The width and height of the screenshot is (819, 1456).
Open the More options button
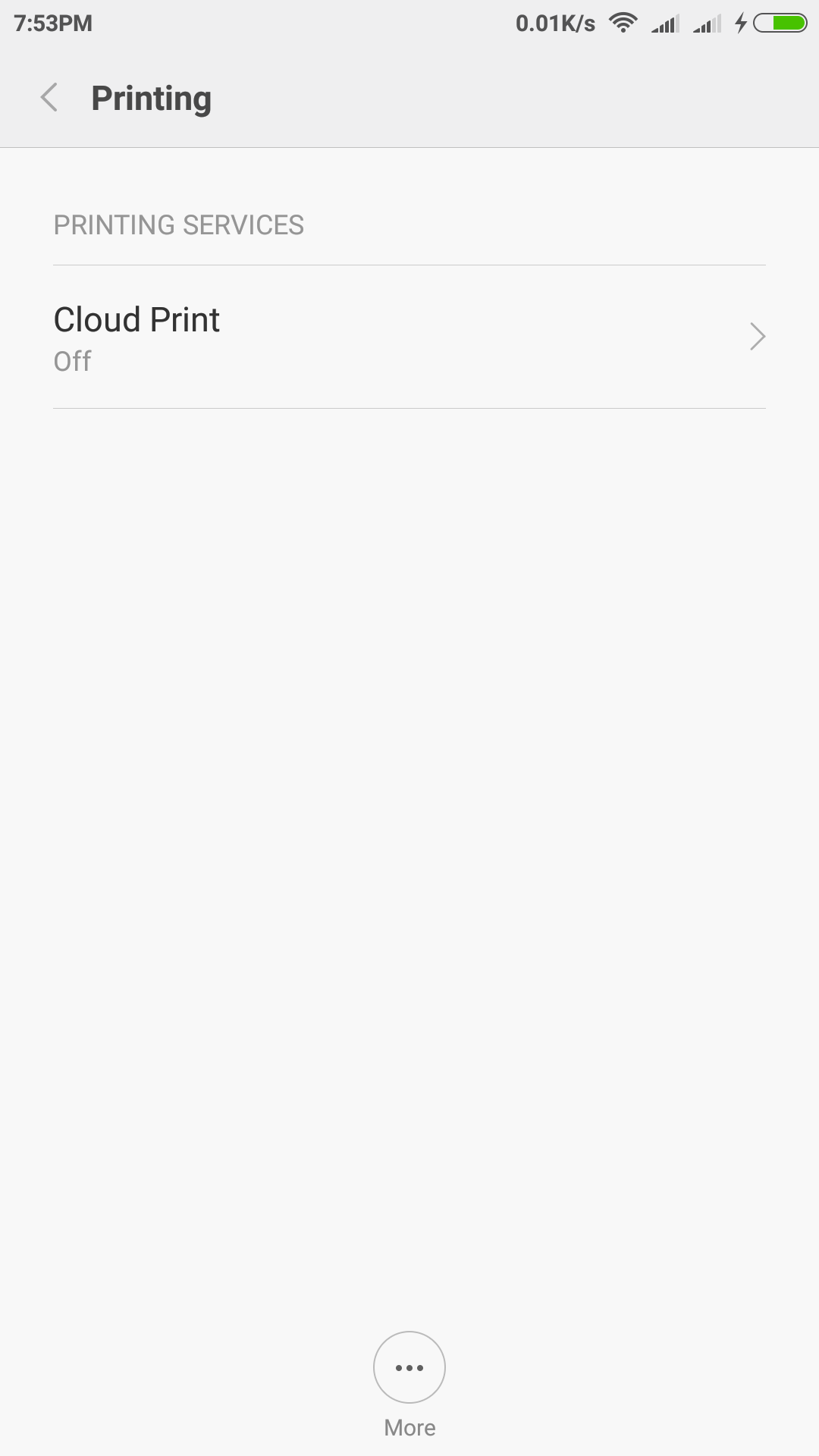(409, 1368)
